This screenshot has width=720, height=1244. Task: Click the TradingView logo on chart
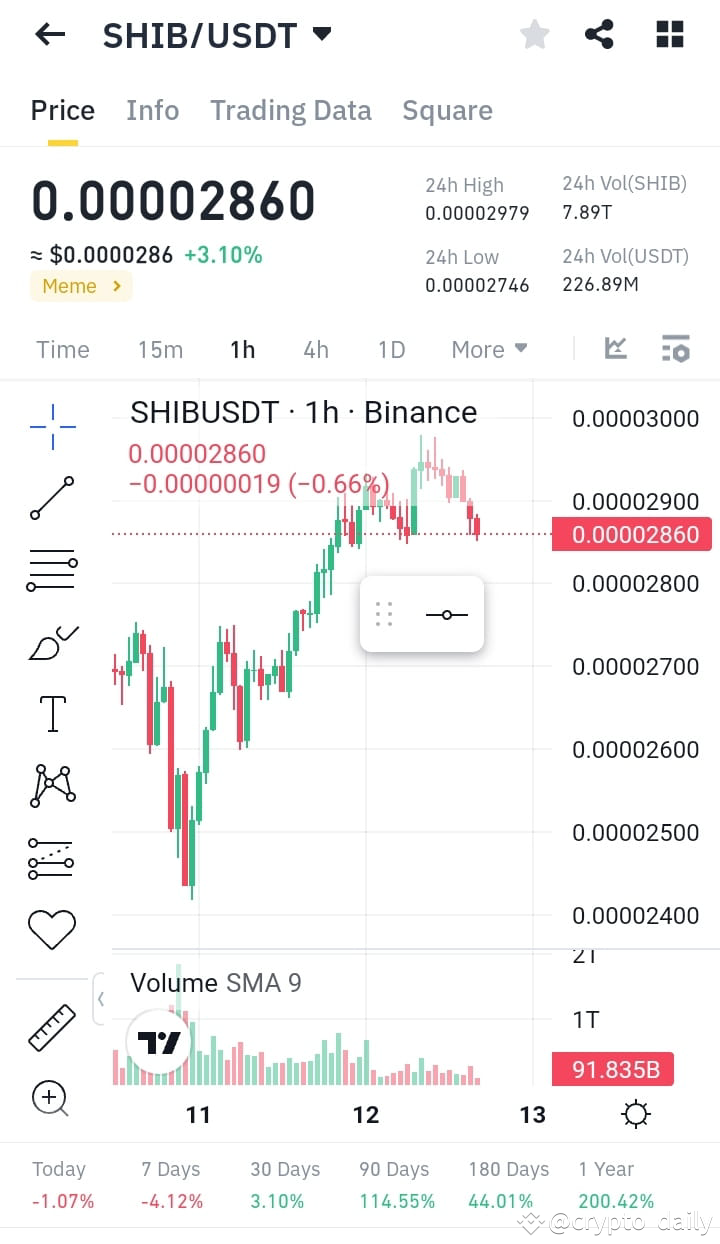157,1042
